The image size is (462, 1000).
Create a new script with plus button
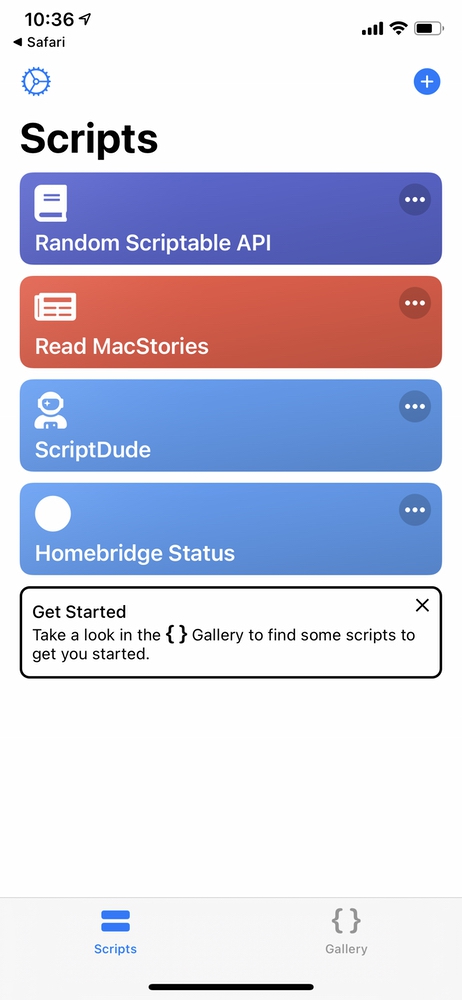pyautogui.click(x=427, y=82)
